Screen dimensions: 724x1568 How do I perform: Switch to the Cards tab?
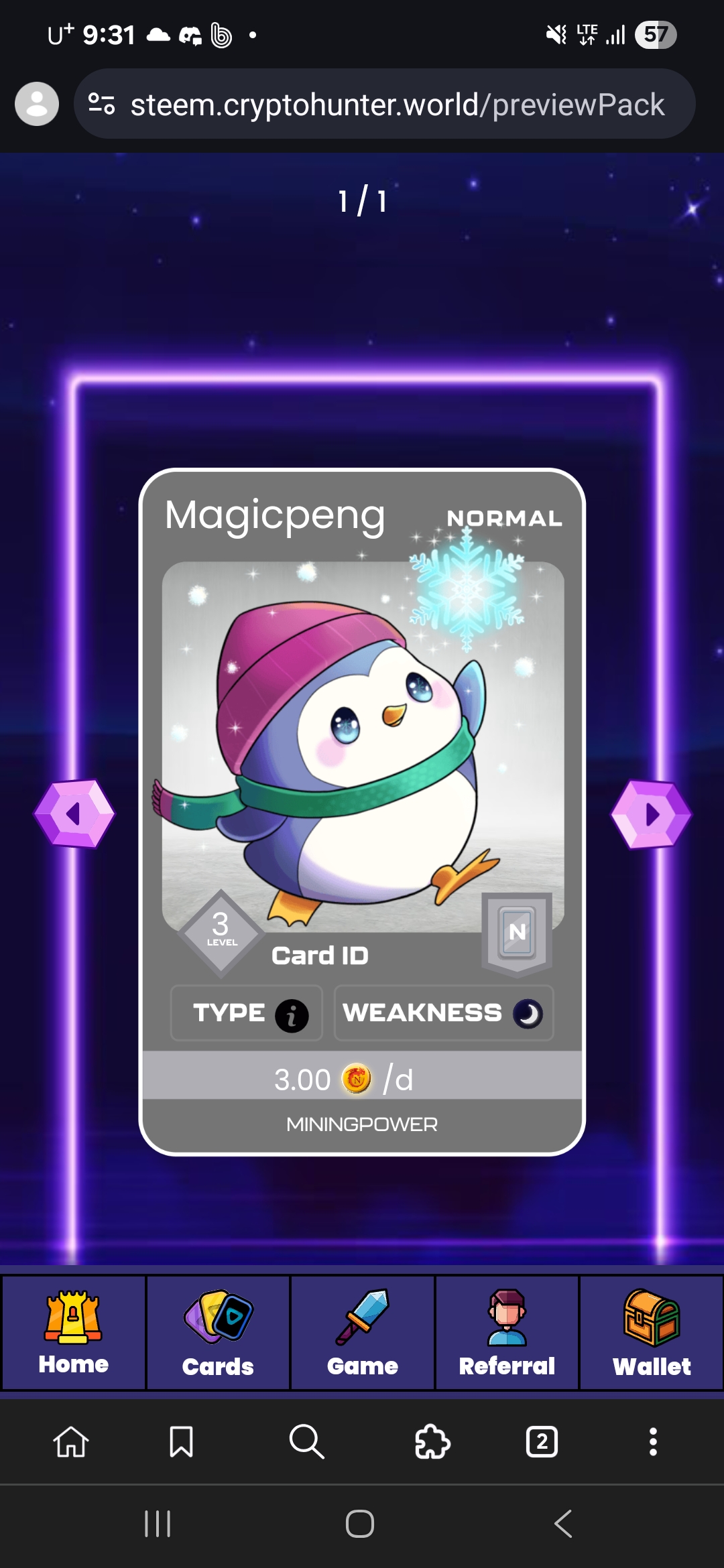click(218, 1333)
